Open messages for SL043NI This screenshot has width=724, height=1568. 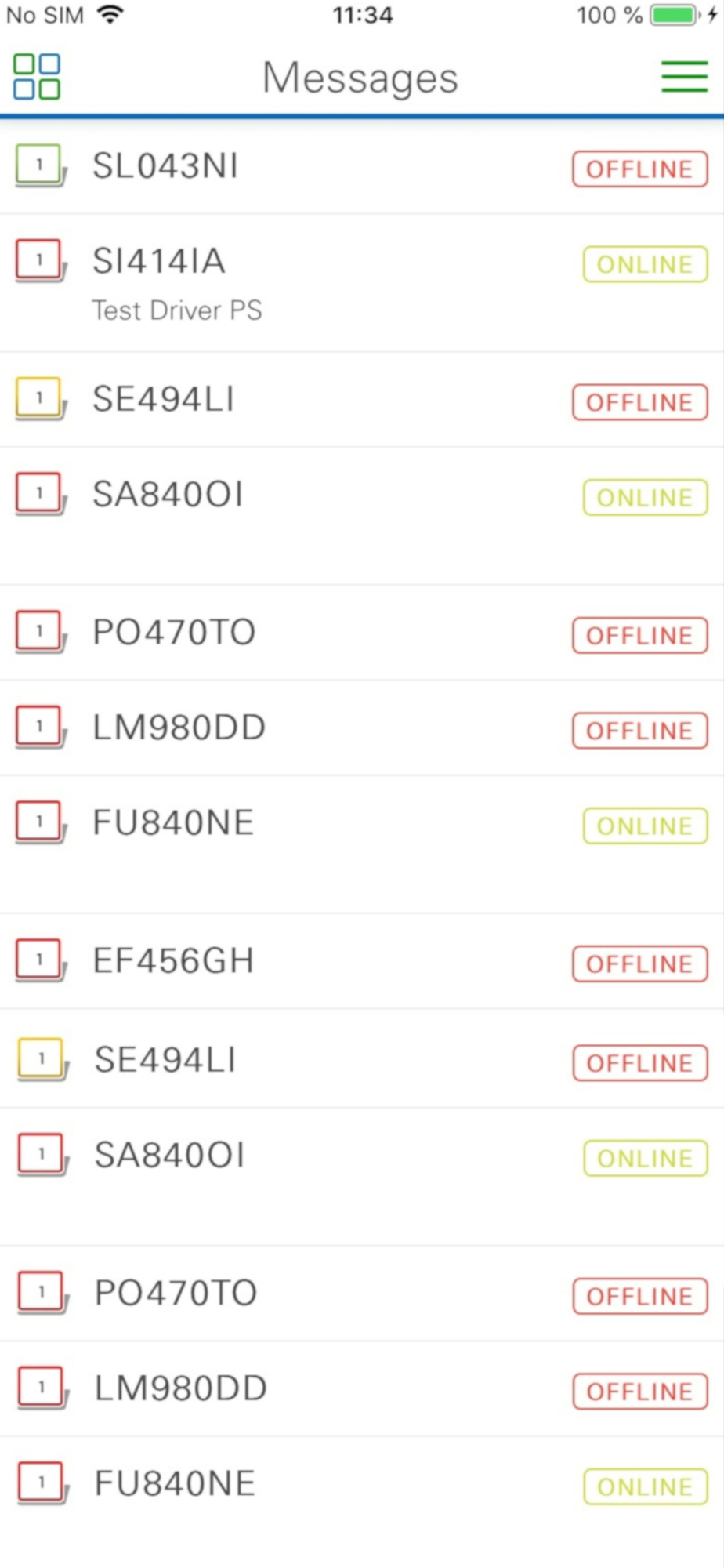coord(362,166)
